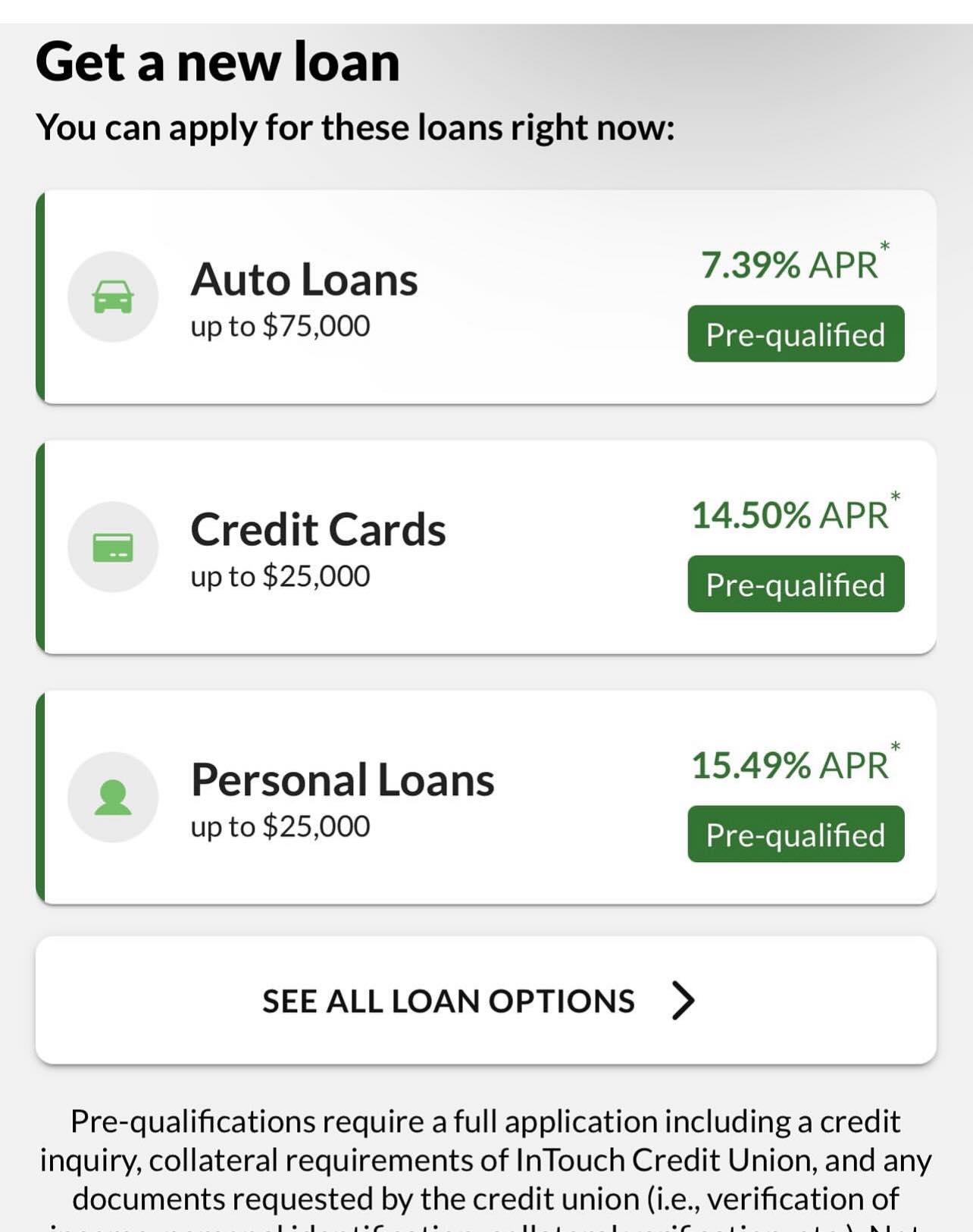
Task: Open the Personal Loans card
Action: pos(485,798)
